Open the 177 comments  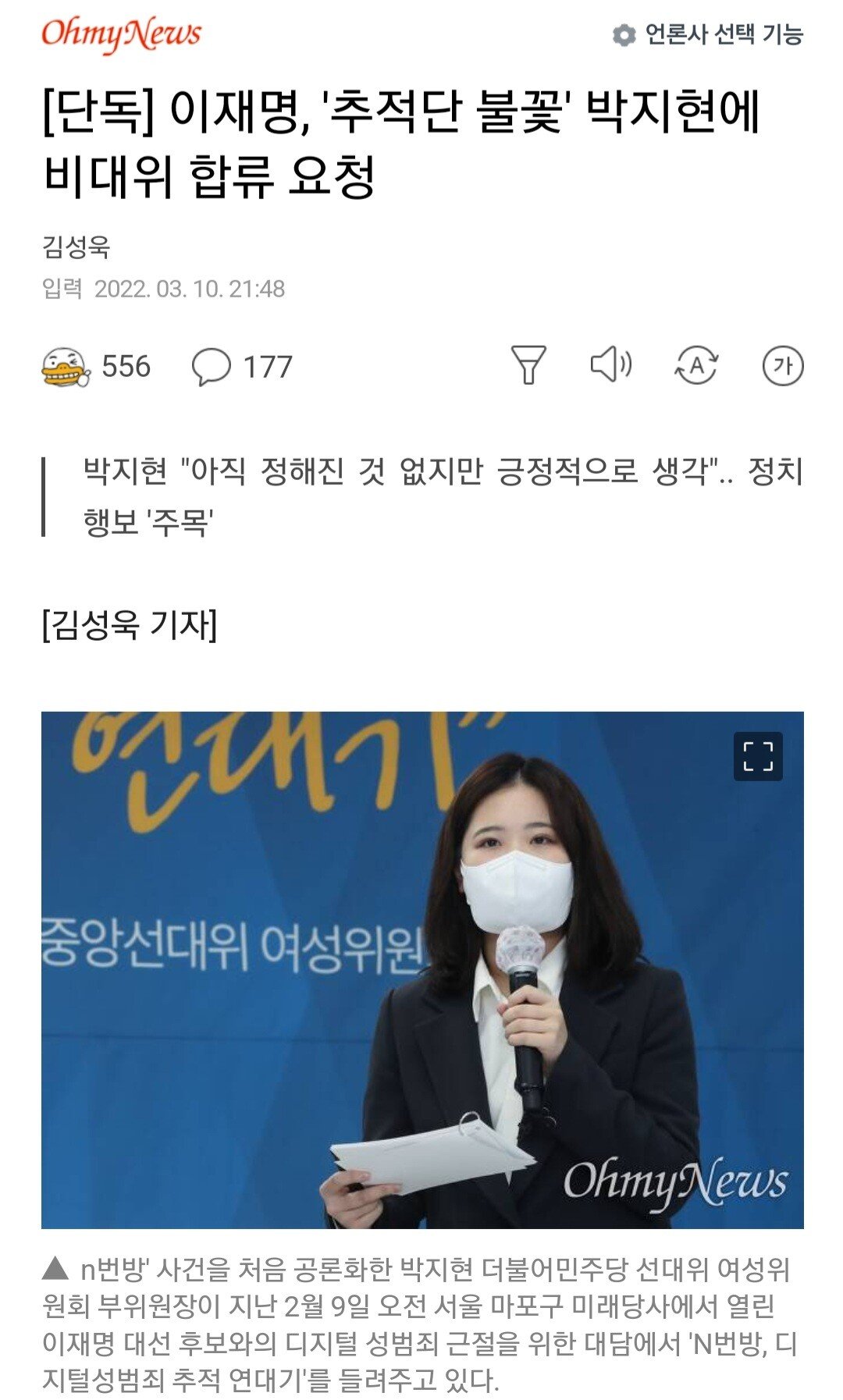pyautogui.click(x=242, y=367)
